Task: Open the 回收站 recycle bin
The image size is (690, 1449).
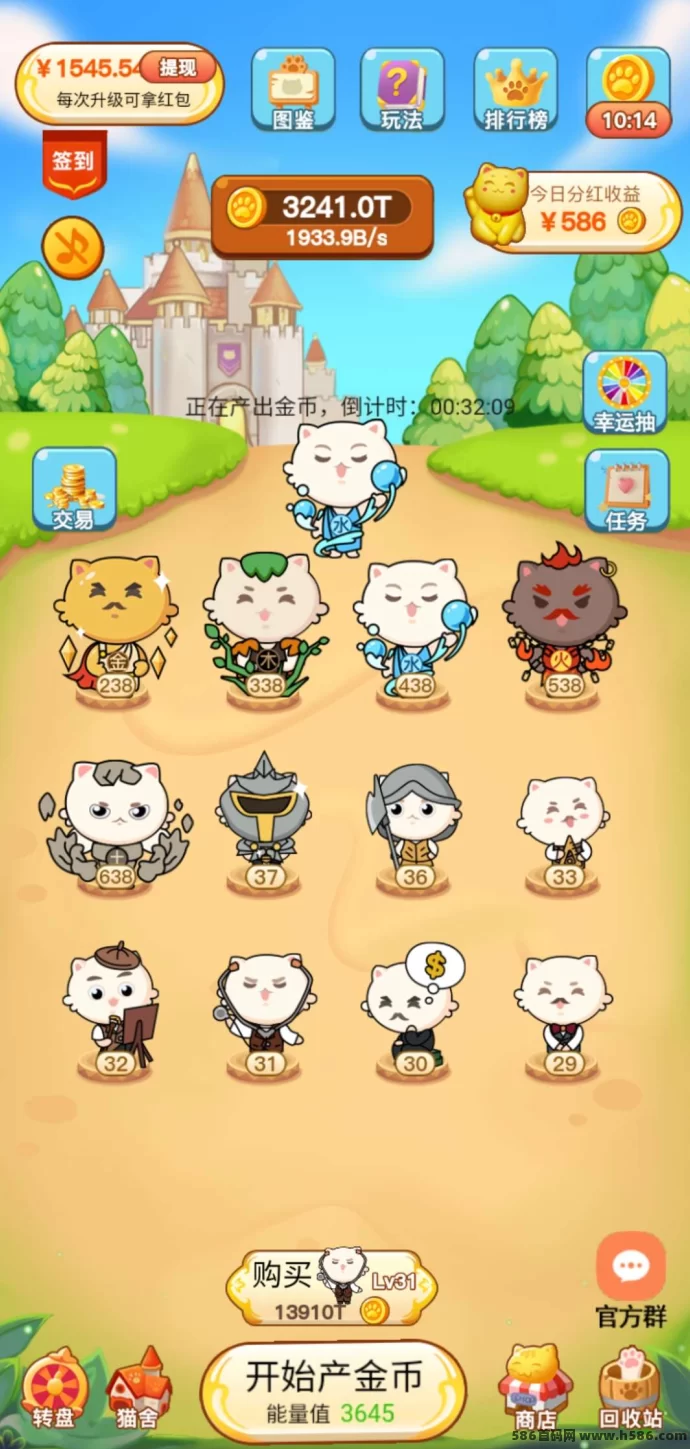Action: [631, 1387]
